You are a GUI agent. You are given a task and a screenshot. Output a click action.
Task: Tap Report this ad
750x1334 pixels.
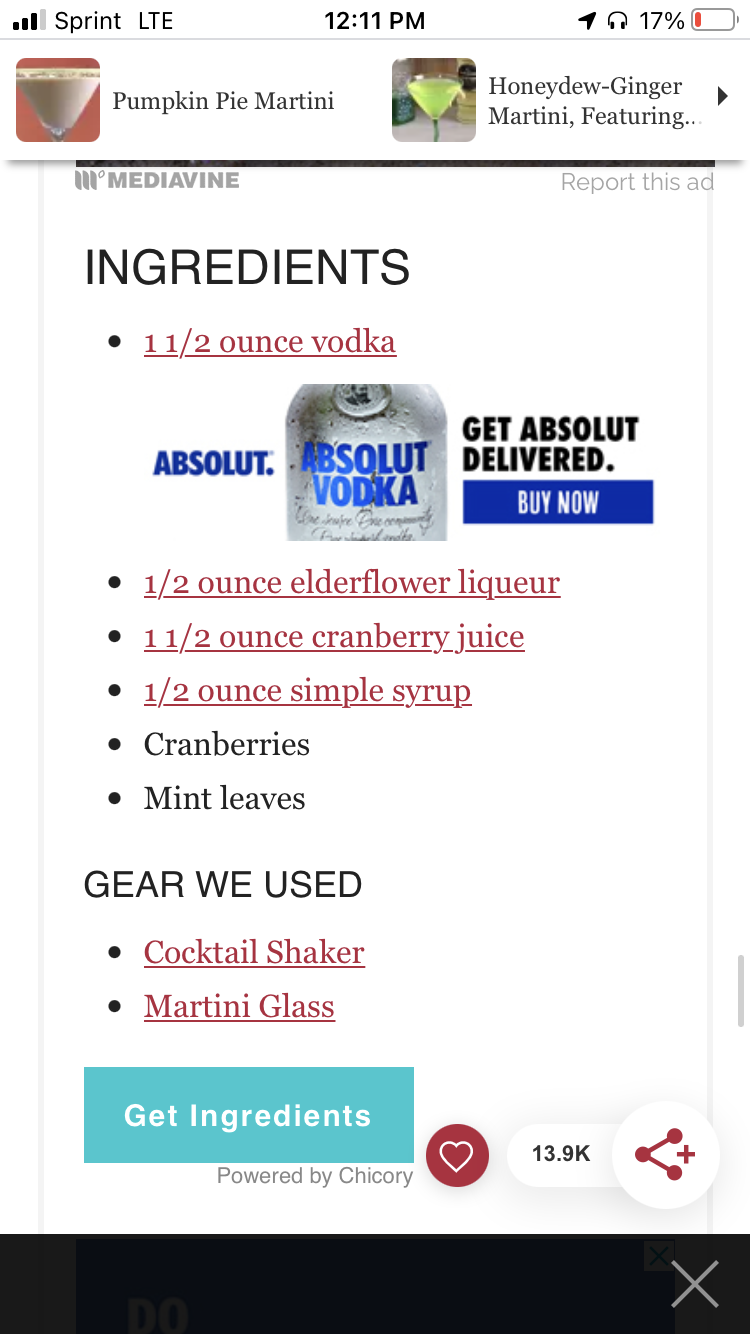point(637,182)
